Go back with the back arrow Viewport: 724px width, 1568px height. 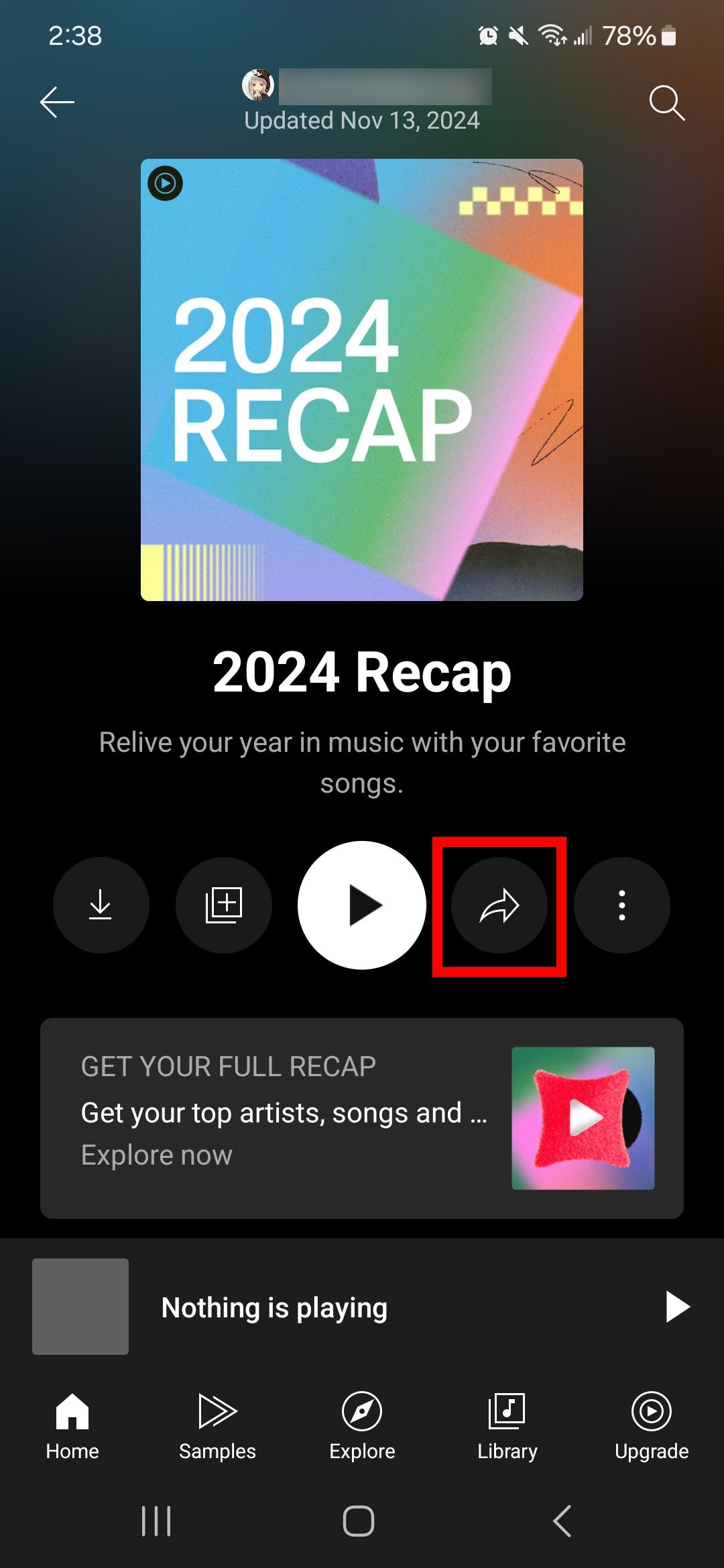click(x=56, y=102)
